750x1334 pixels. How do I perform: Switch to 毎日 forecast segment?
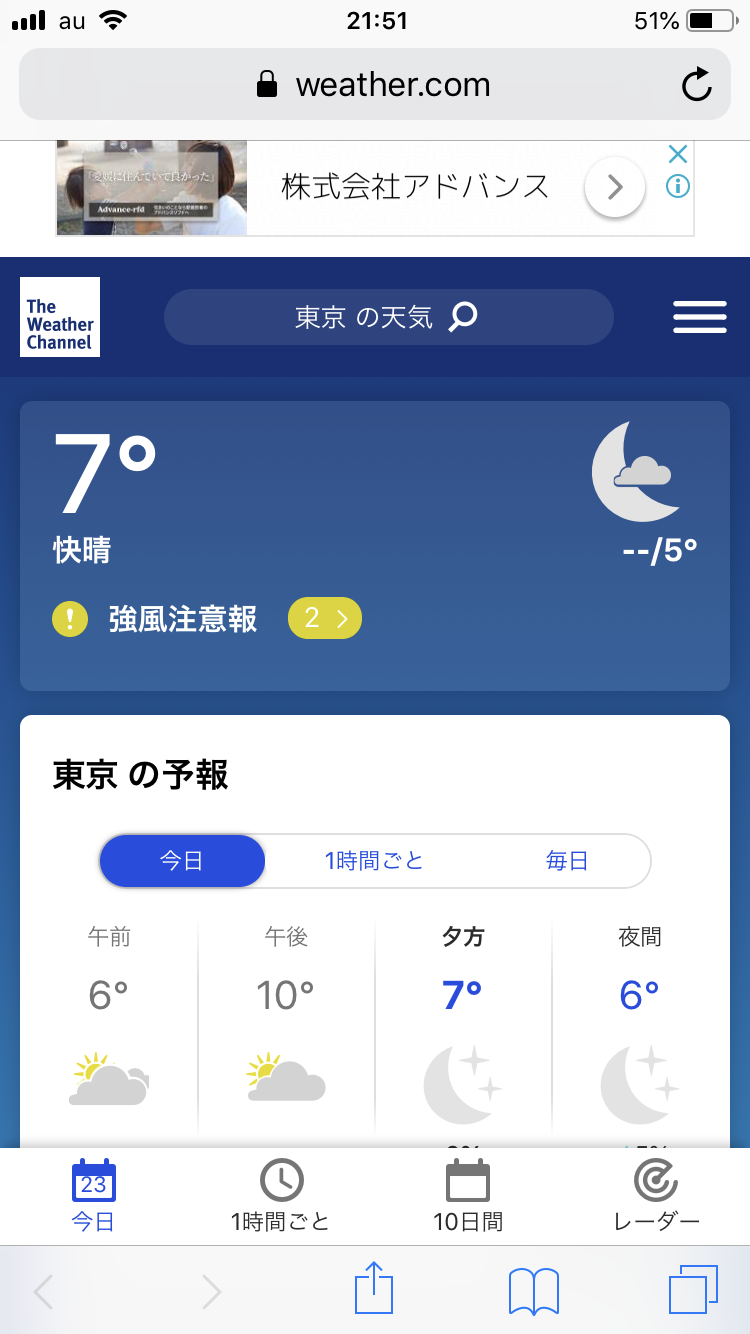pos(566,861)
